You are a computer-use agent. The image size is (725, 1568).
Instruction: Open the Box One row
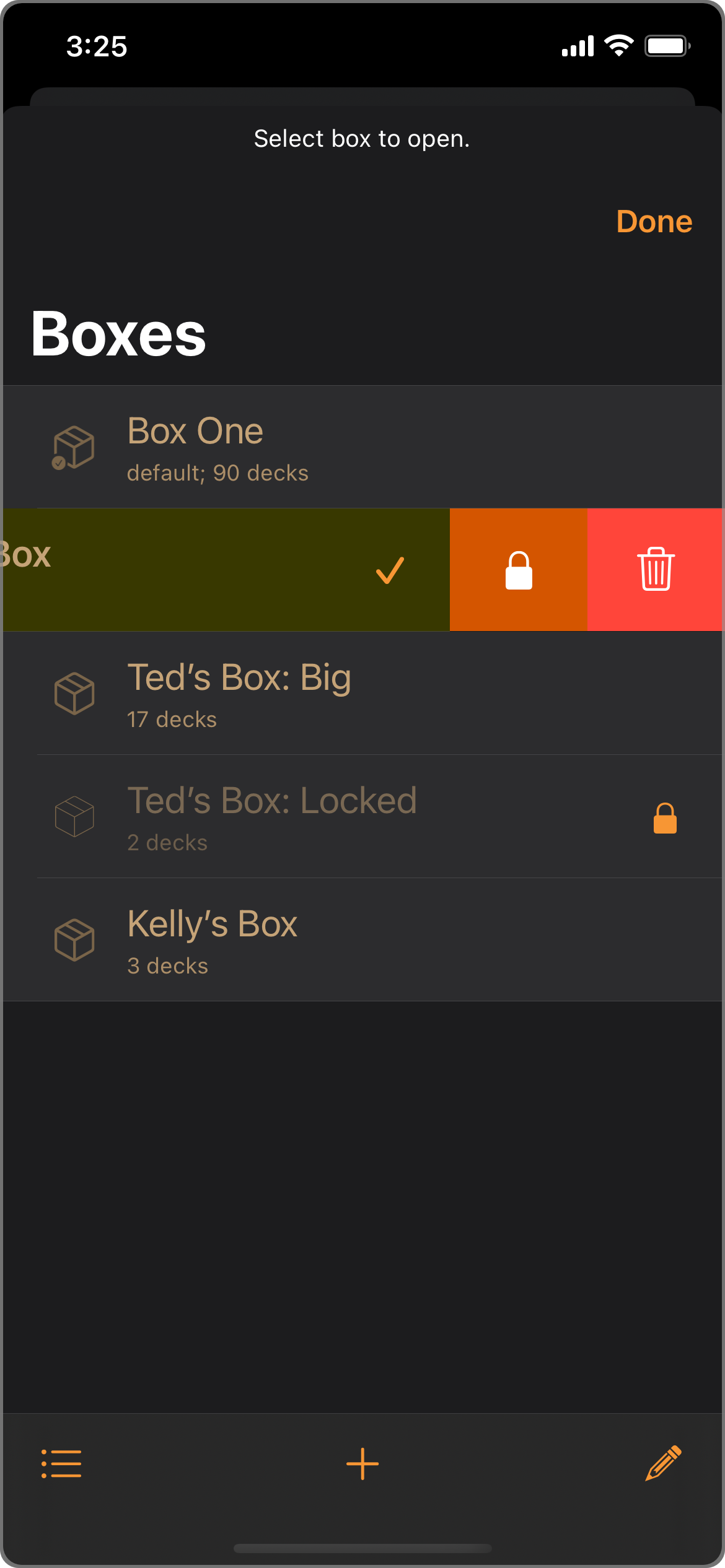(362, 447)
